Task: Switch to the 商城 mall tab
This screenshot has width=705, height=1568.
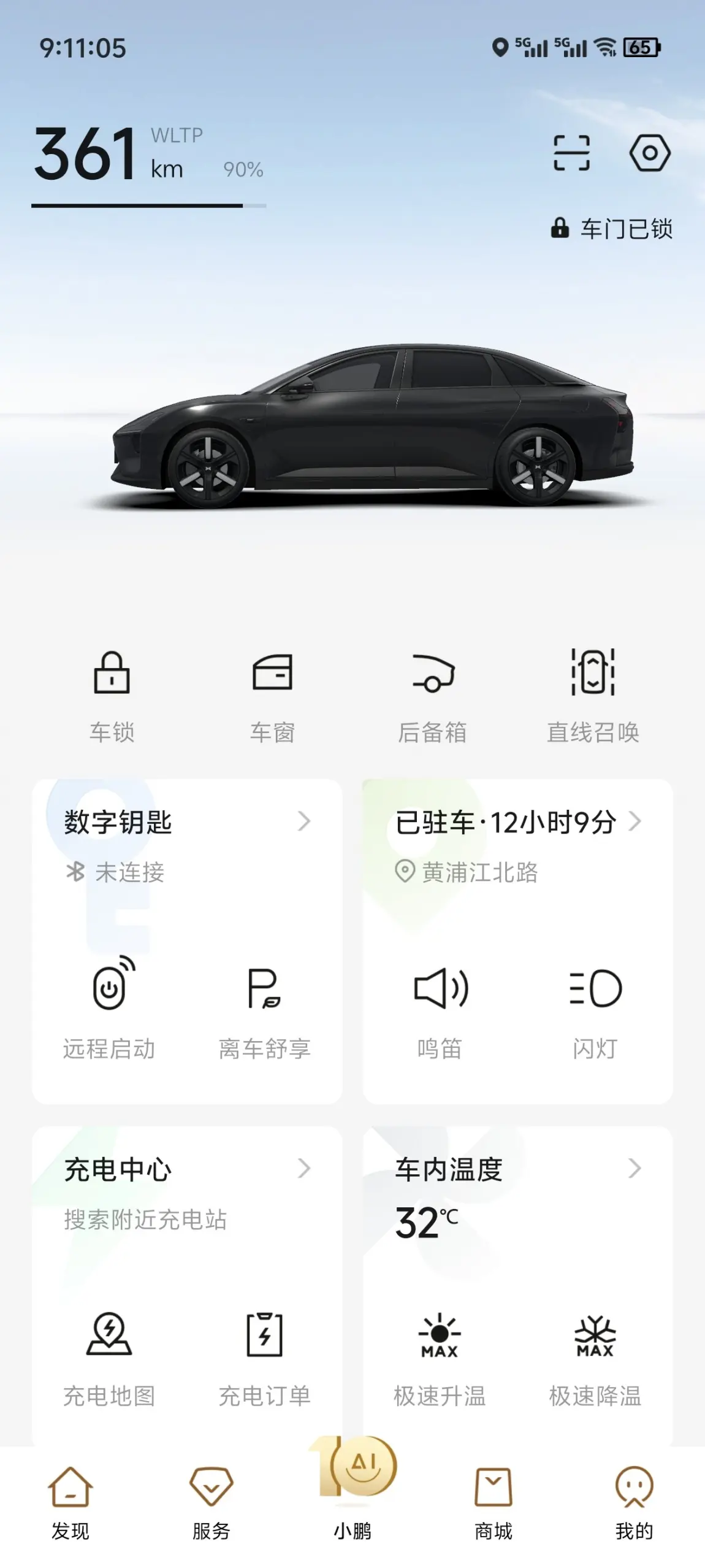Action: coord(493,1504)
